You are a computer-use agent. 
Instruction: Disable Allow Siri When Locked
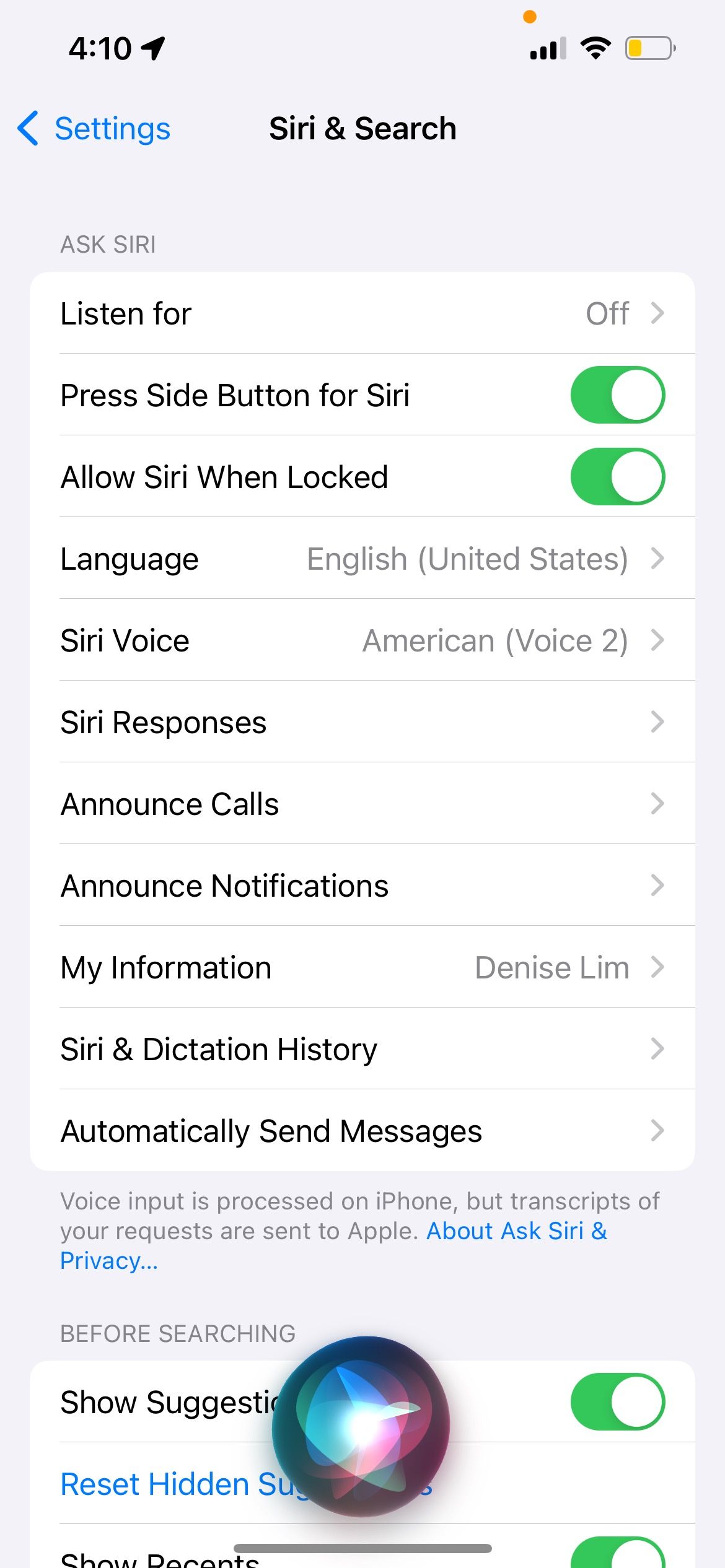(617, 477)
